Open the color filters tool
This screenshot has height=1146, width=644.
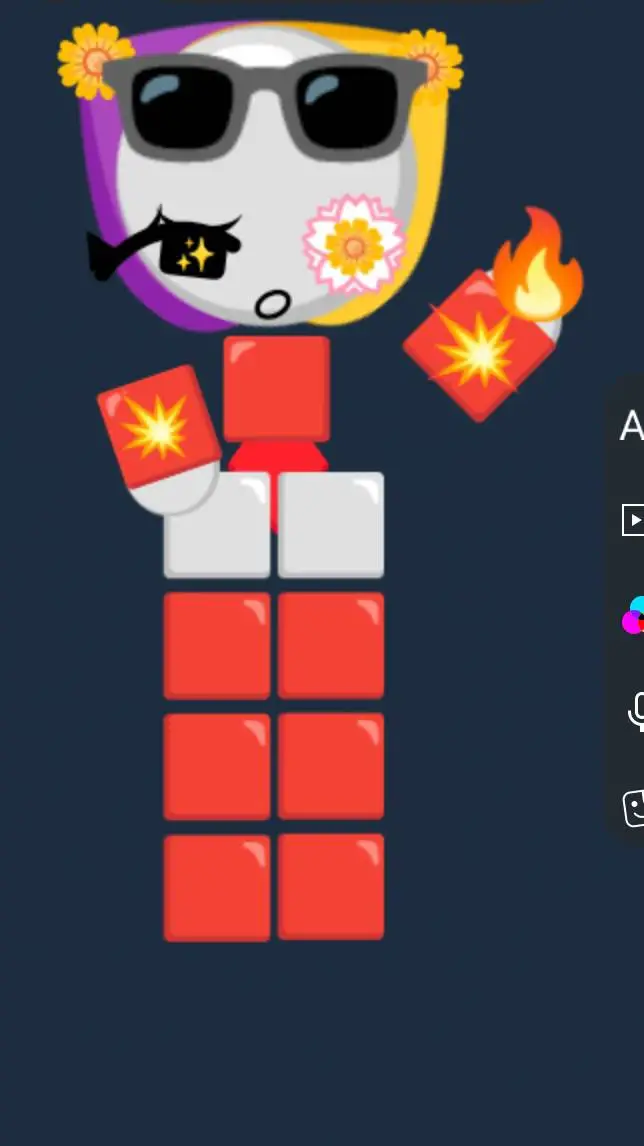pyautogui.click(x=634, y=615)
